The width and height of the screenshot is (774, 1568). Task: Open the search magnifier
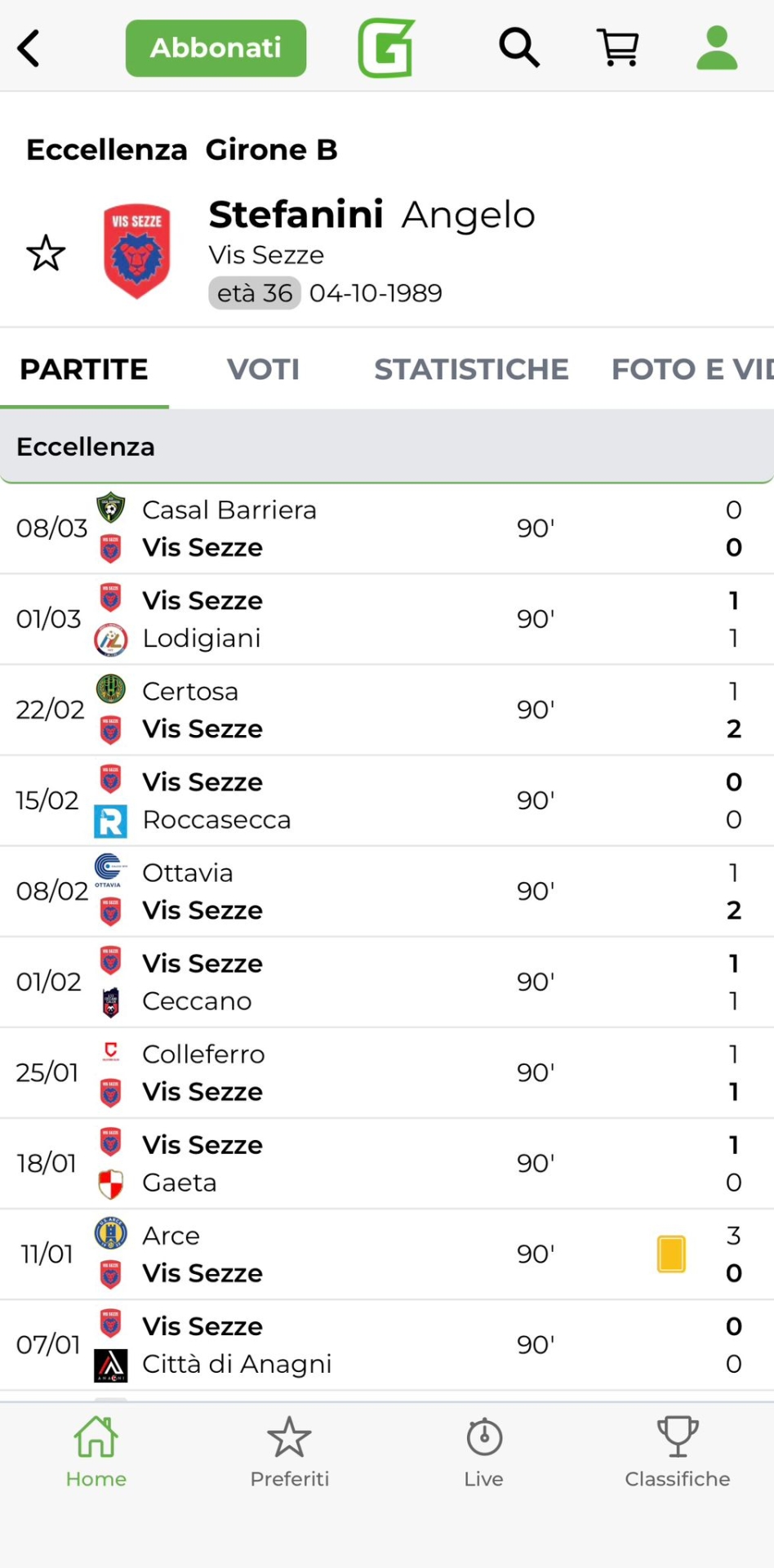(519, 48)
